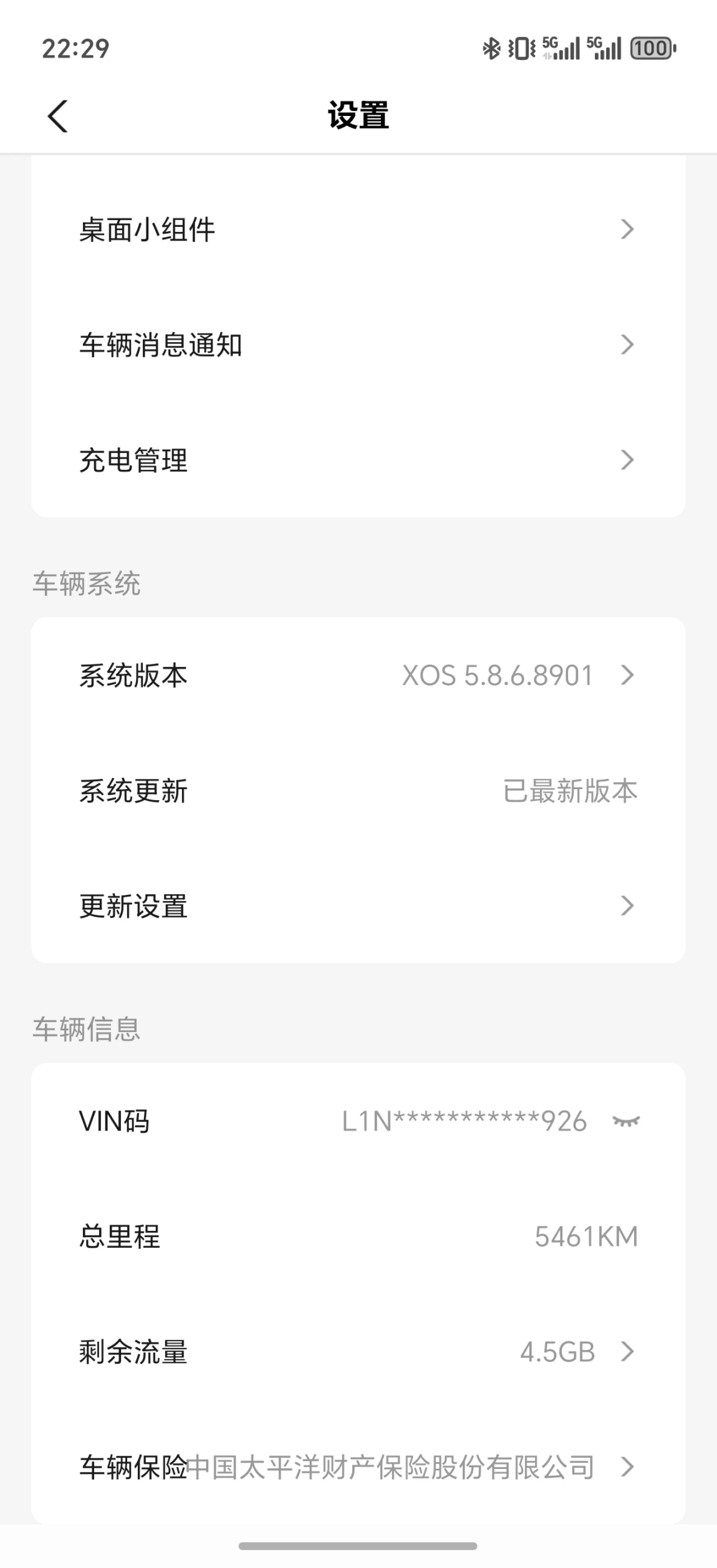Open 车辆消息通知 settings

click(x=358, y=345)
